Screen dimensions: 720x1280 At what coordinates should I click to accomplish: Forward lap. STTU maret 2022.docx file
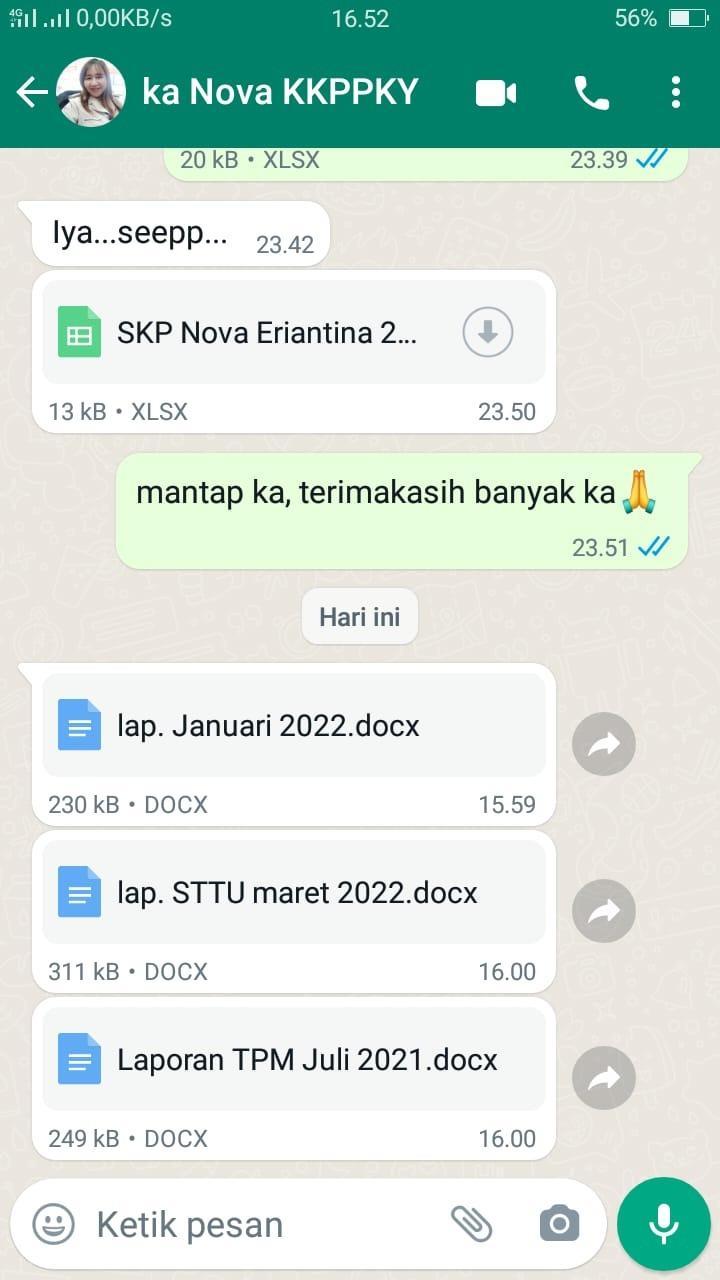point(604,911)
